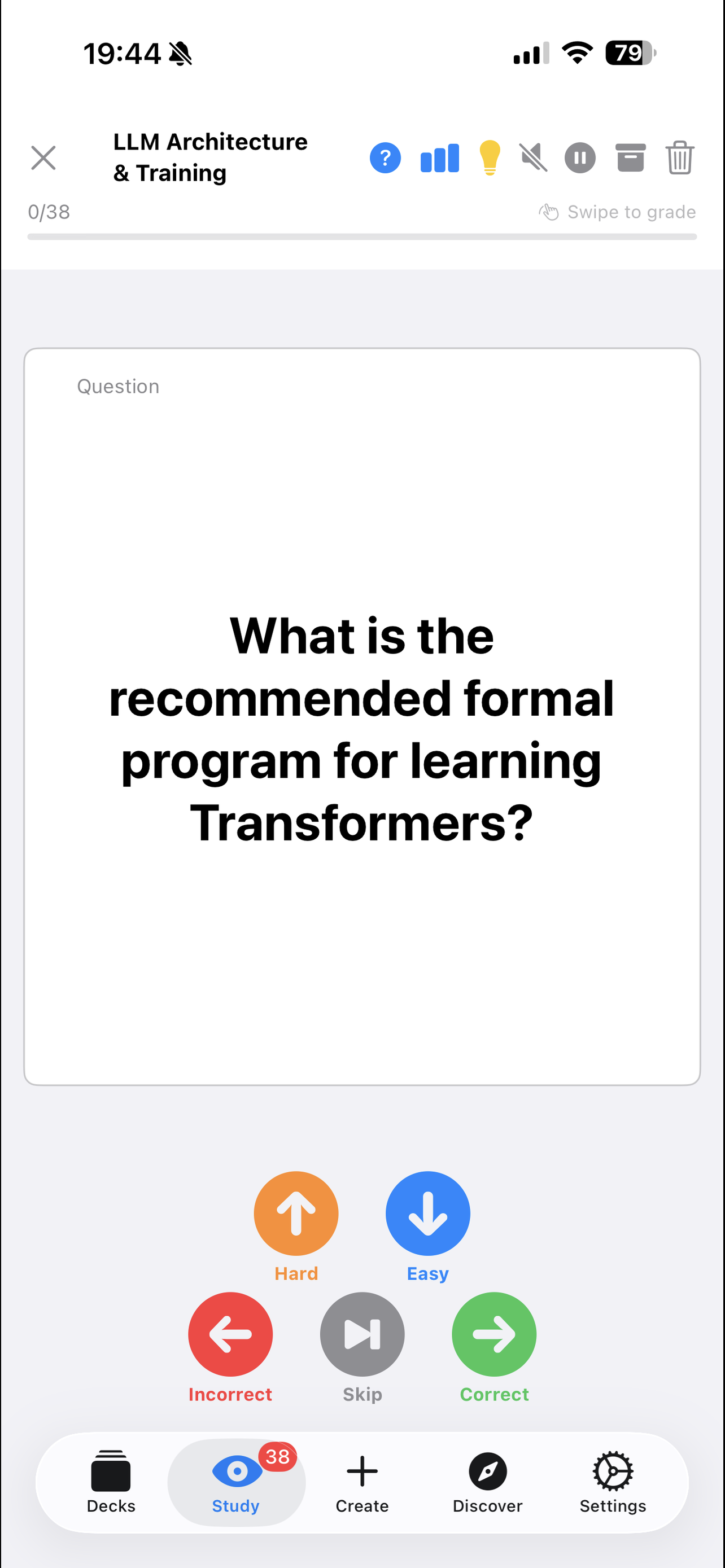View session statistics via bar chart icon
The height and width of the screenshot is (1568, 725).
tap(438, 157)
